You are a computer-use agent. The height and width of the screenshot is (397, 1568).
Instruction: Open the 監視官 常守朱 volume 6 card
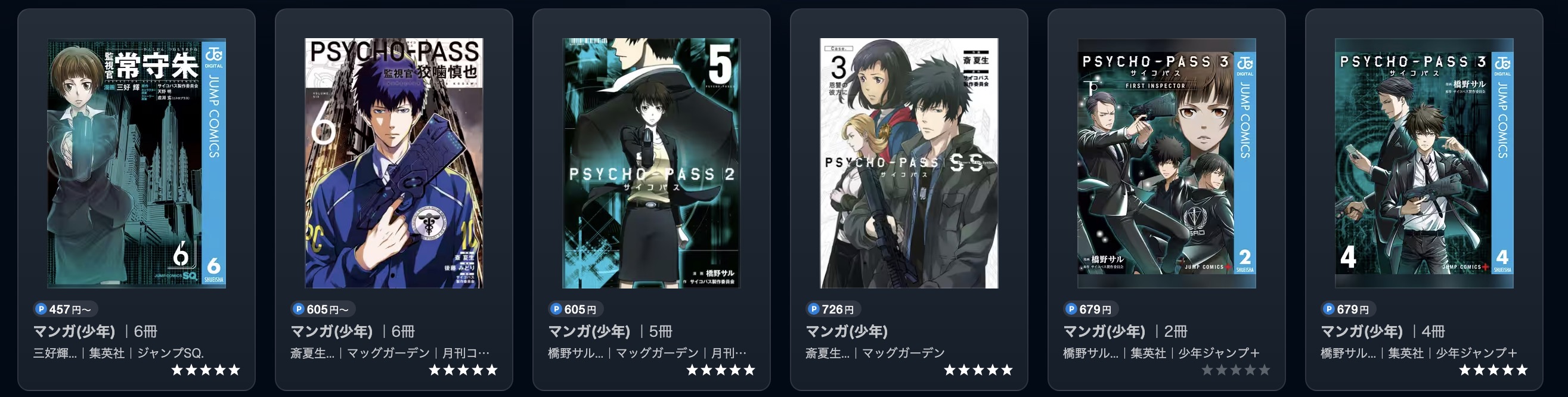[137, 163]
